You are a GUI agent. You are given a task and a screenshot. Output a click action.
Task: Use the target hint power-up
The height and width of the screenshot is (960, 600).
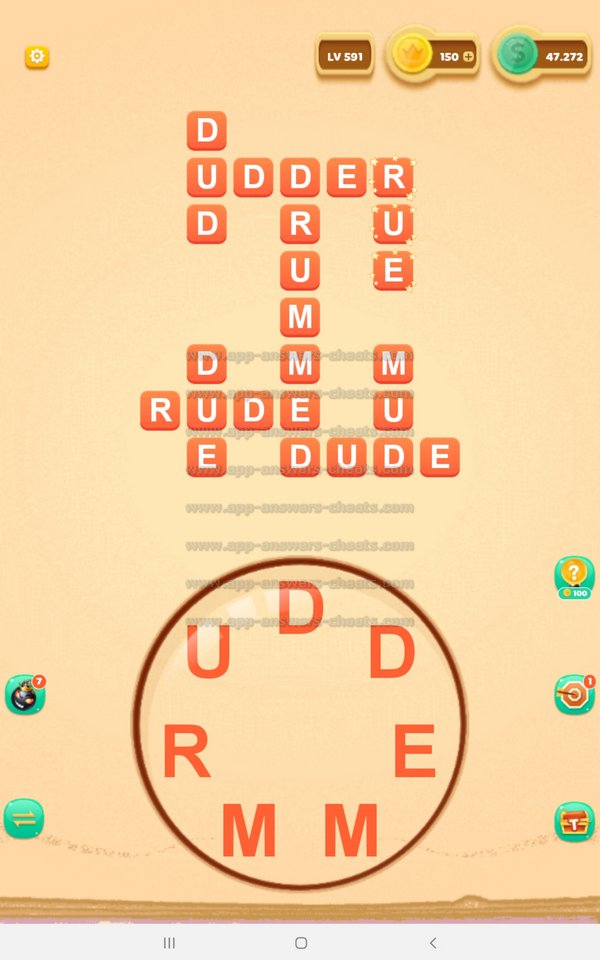(x=574, y=695)
